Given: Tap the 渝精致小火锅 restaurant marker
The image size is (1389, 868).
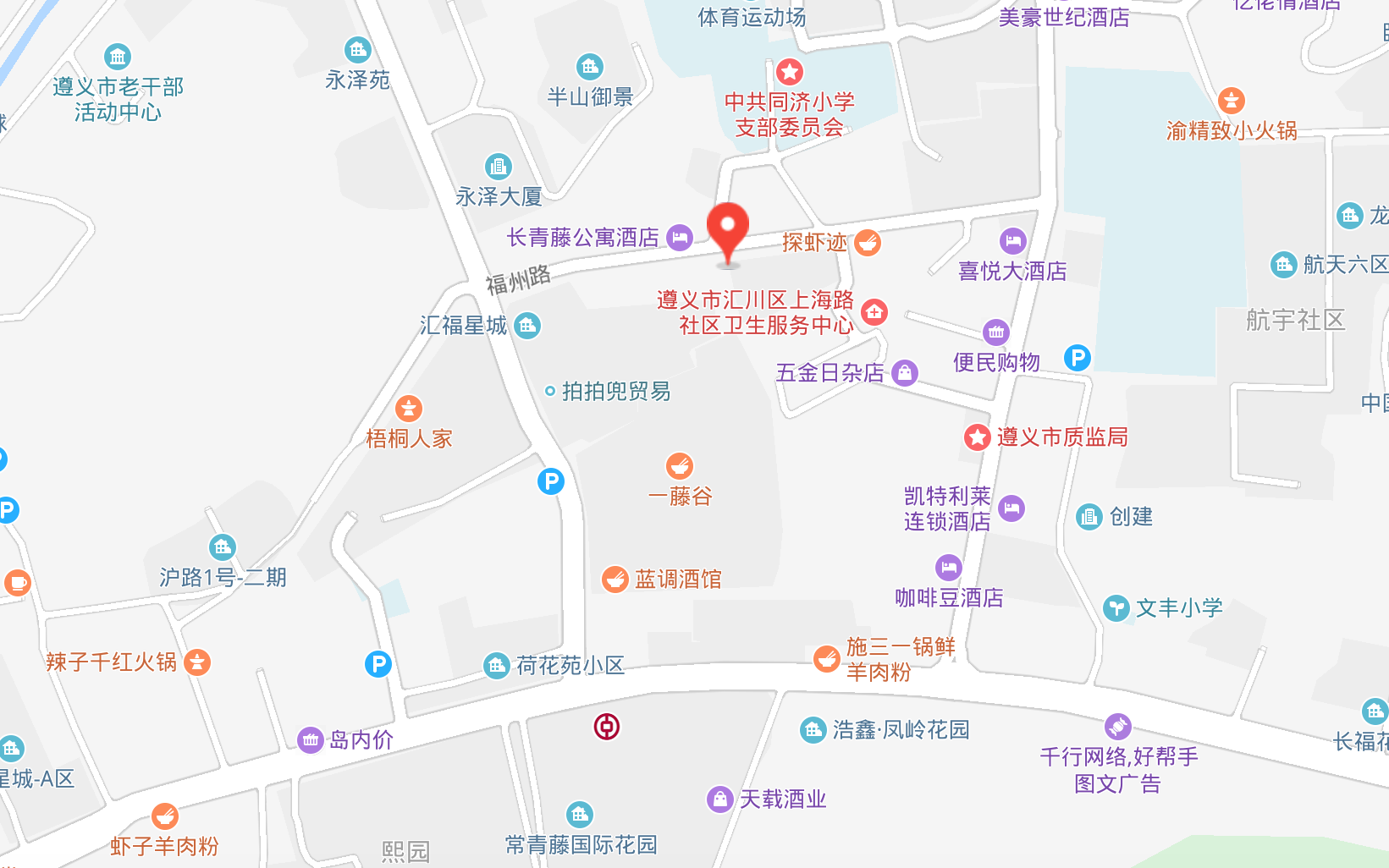Looking at the screenshot, I should coord(1232,101).
